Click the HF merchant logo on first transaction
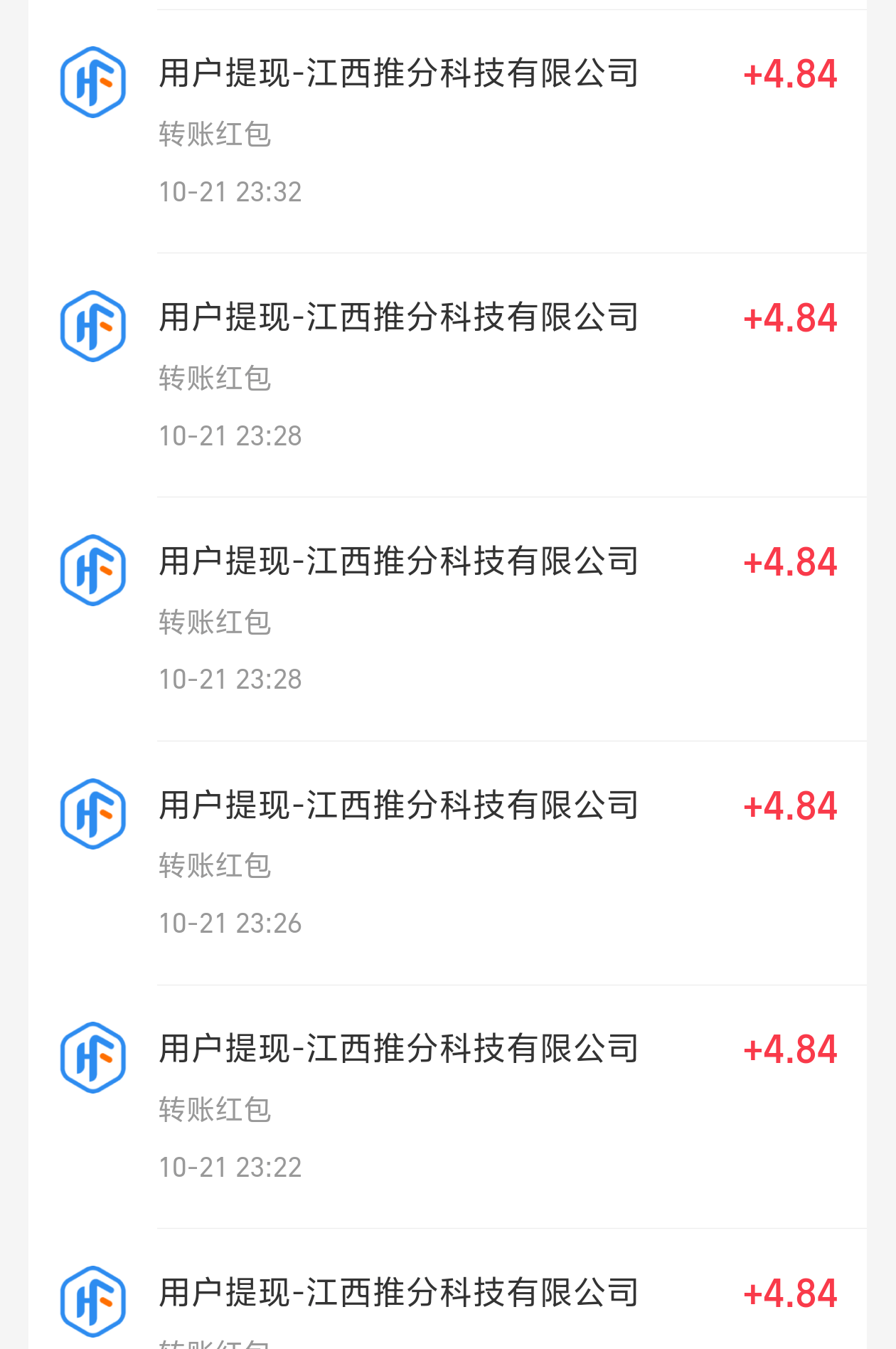 (92, 80)
